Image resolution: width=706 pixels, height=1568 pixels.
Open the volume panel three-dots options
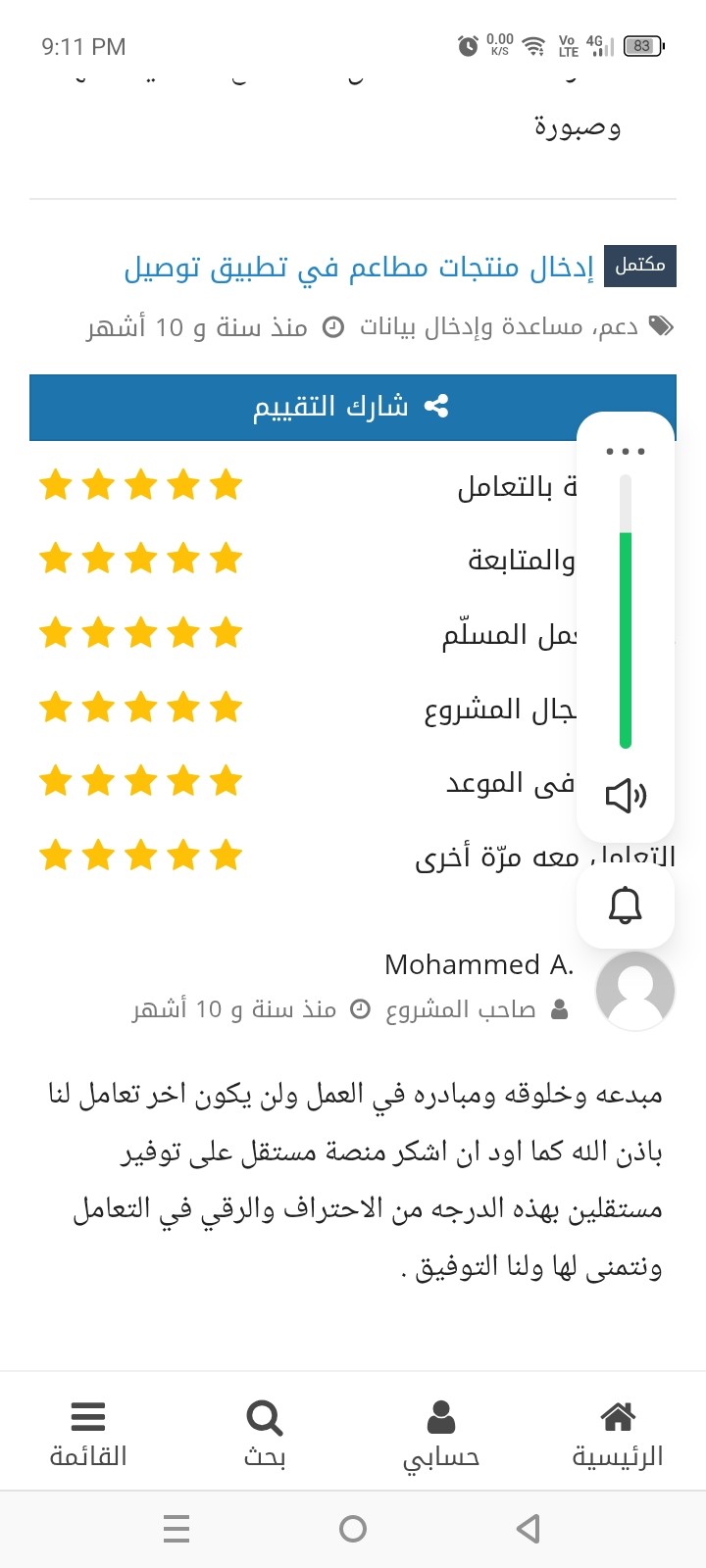[626, 452]
